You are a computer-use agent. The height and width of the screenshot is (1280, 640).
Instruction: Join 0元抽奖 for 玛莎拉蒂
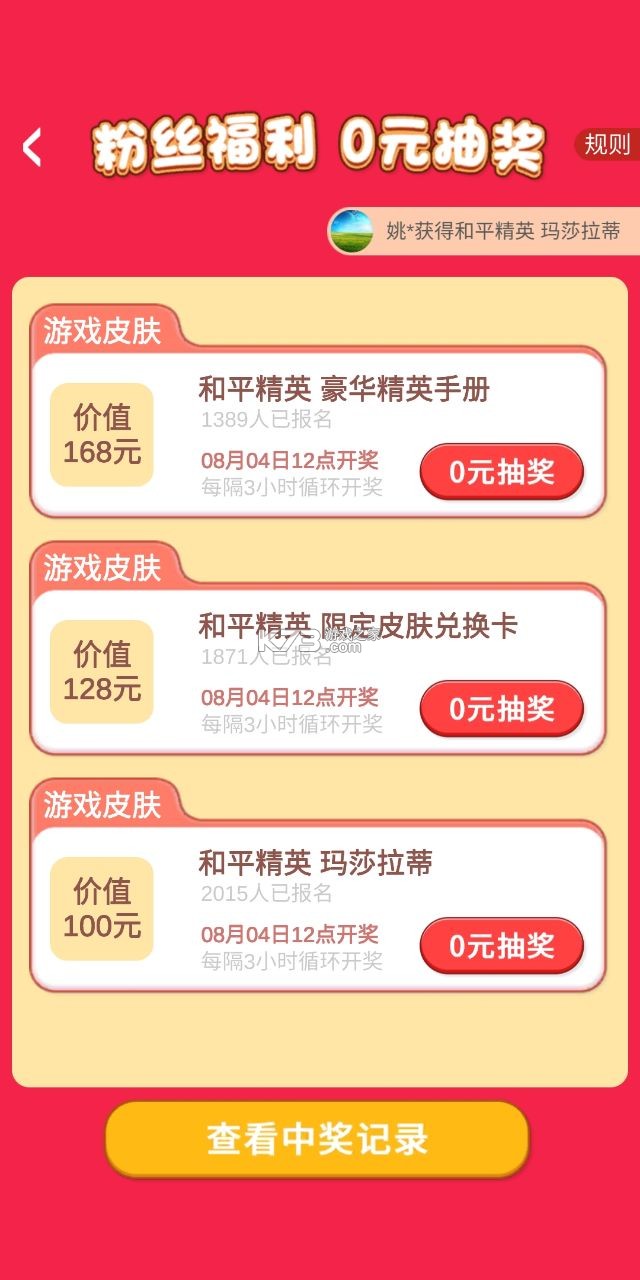tap(501, 946)
